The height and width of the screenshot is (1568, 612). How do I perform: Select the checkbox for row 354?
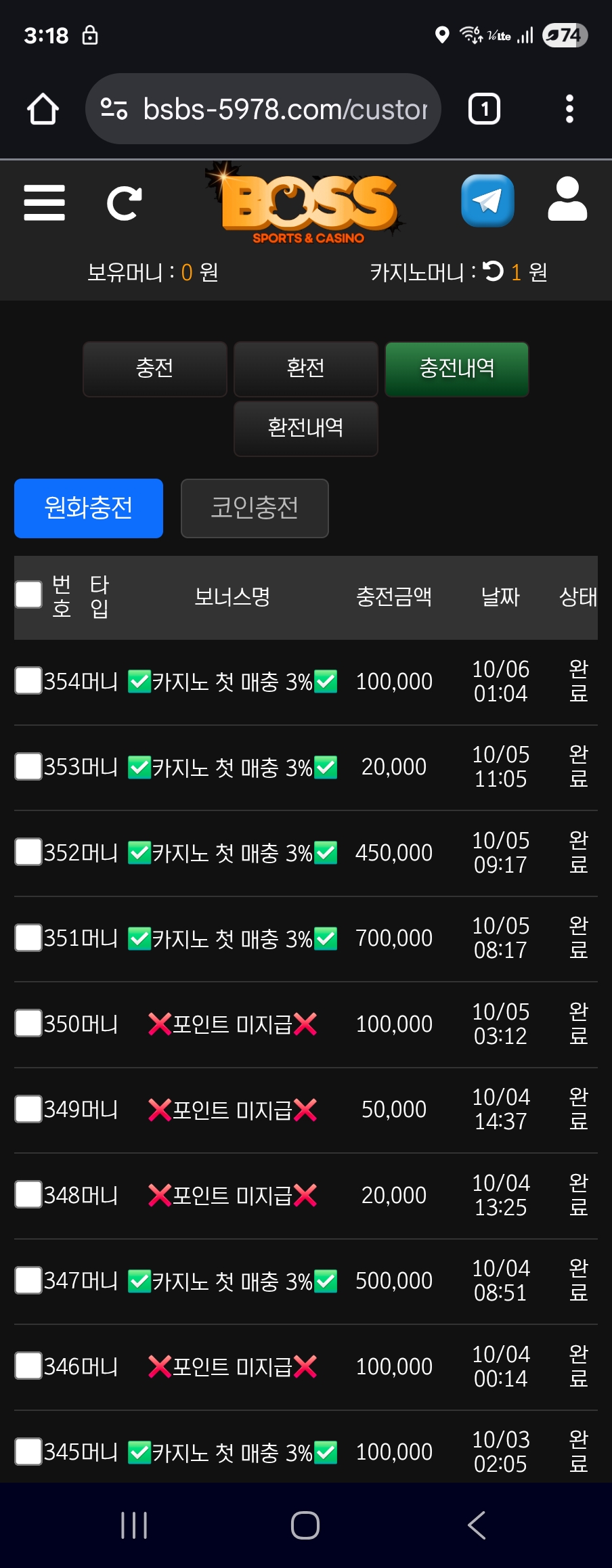tap(29, 681)
